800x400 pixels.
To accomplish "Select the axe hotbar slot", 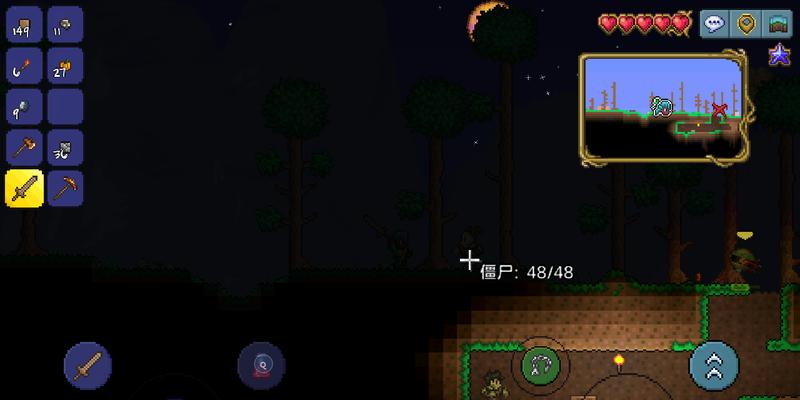I will pos(24,148).
